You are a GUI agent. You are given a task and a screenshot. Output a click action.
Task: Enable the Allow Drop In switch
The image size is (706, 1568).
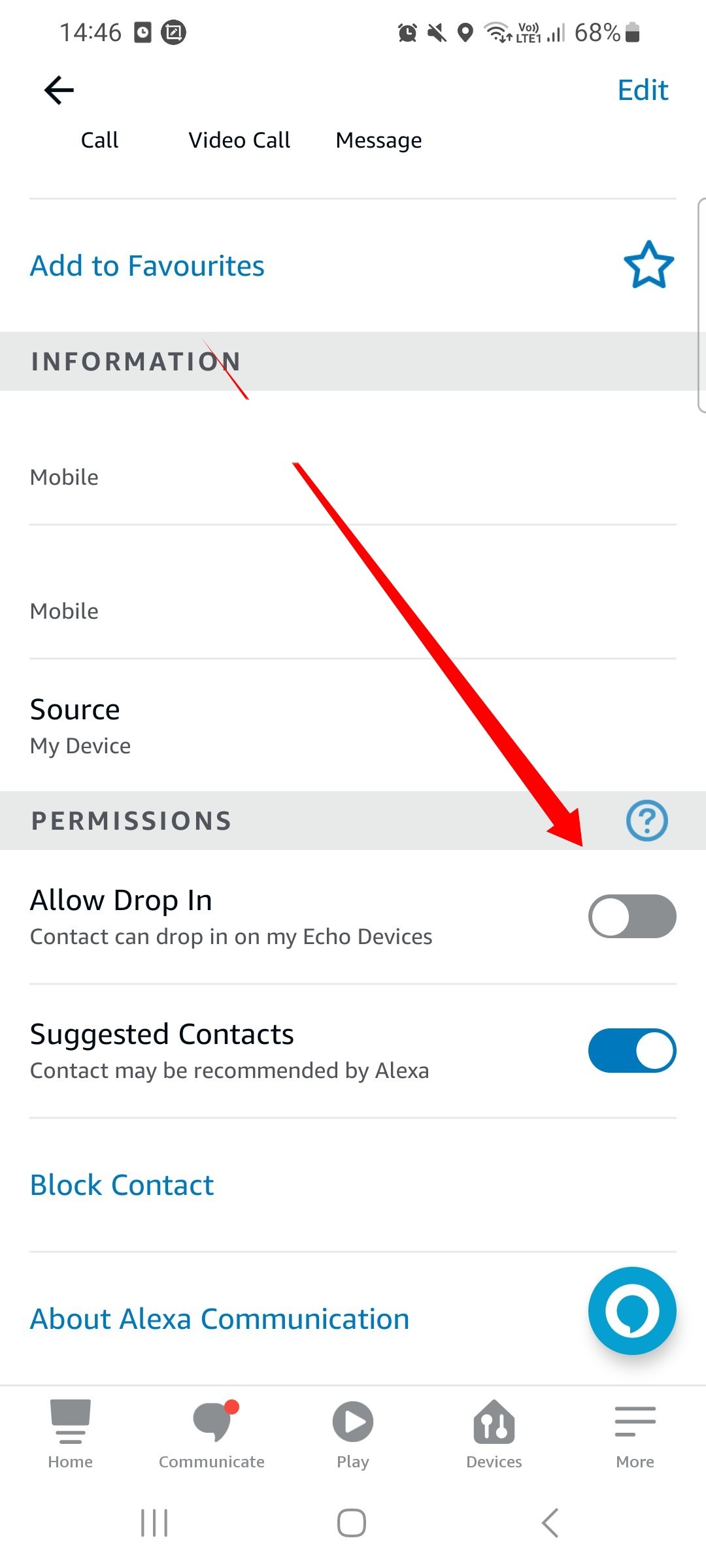(632, 916)
